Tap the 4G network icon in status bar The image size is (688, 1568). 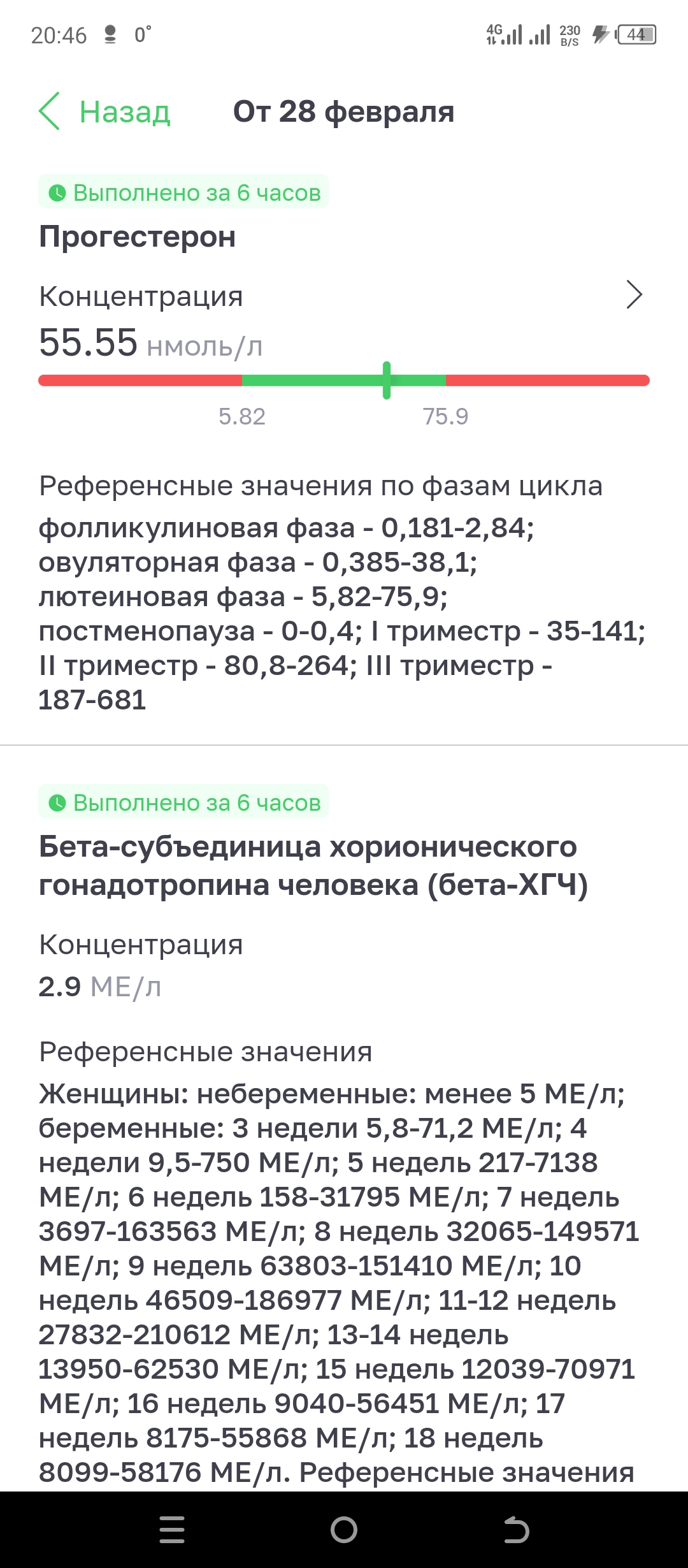(x=496, y=33)
